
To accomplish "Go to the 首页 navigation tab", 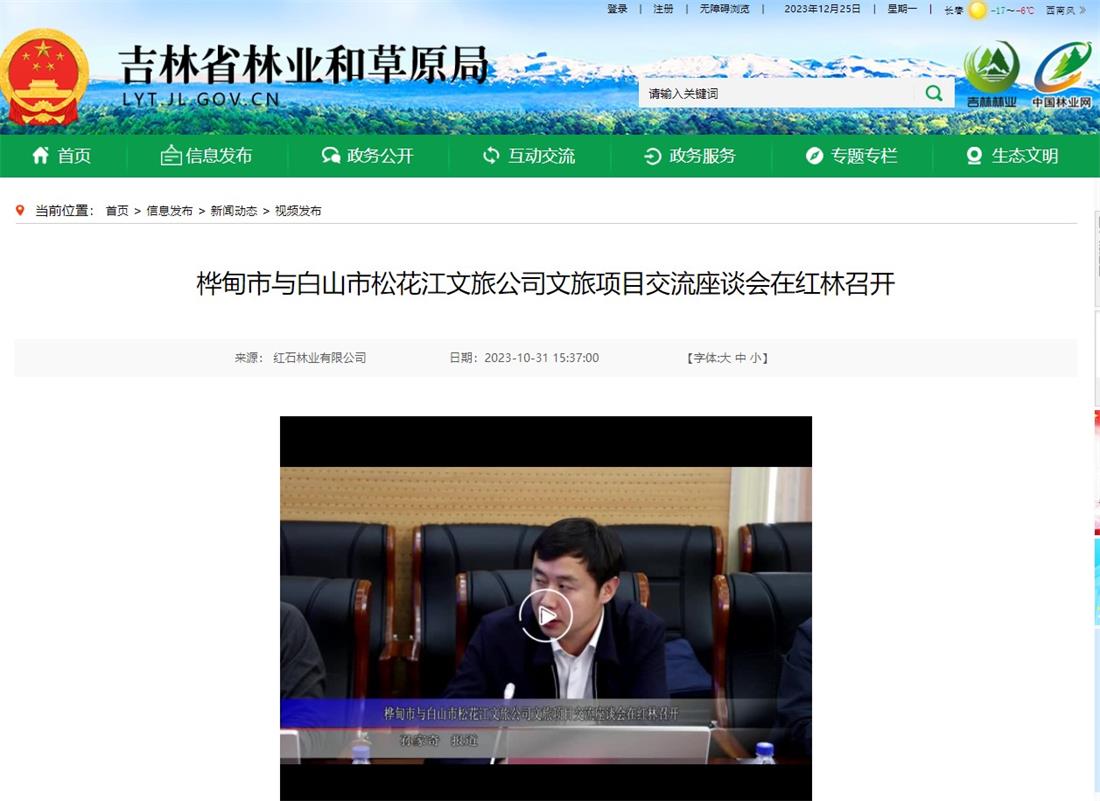I will pyautogui.click(x=62, y=156).
